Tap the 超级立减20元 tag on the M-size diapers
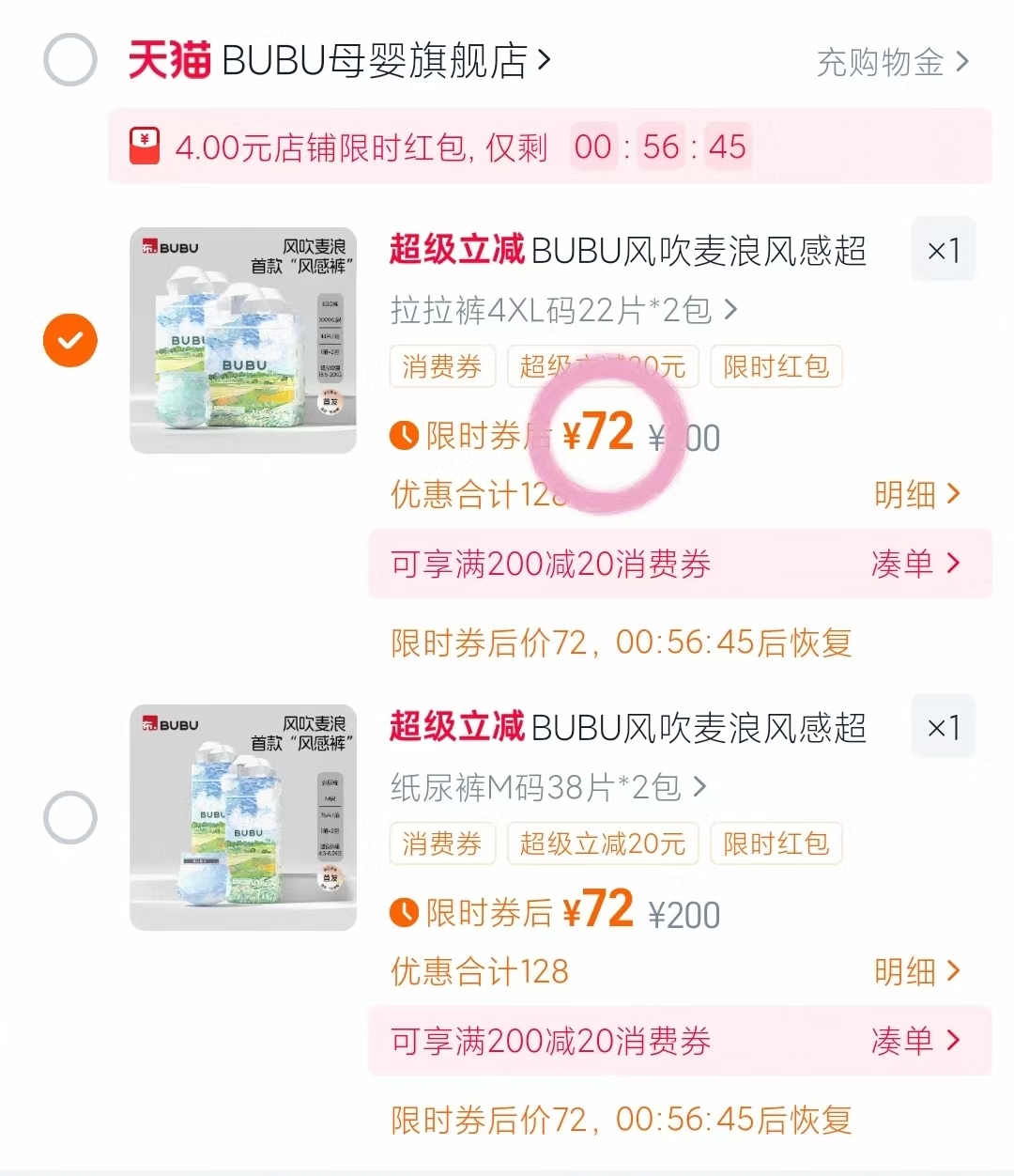This screenshot has height=1176, width=1014. click(x=602, y=843)
